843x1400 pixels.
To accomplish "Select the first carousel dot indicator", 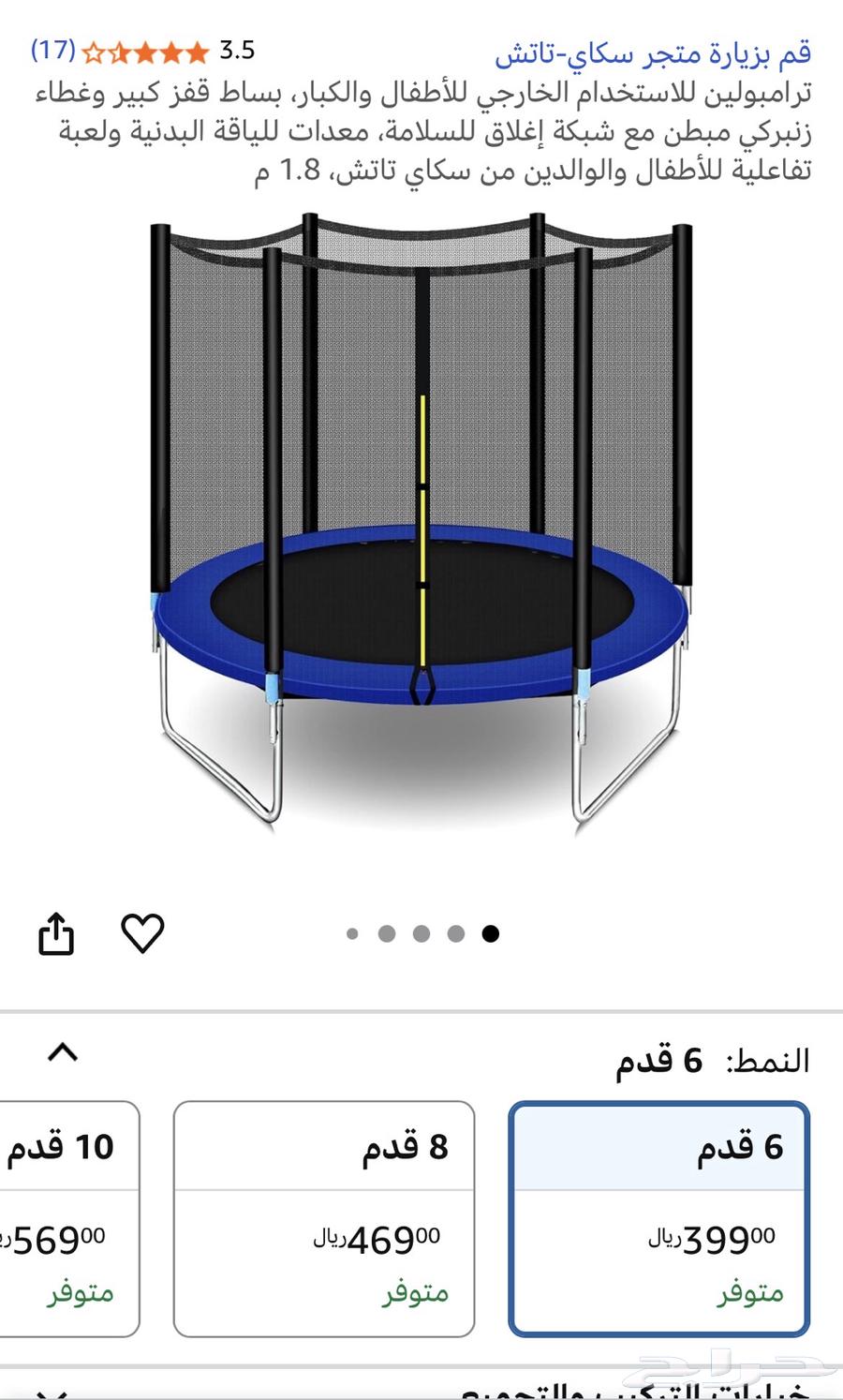I will tap(353, 933).
